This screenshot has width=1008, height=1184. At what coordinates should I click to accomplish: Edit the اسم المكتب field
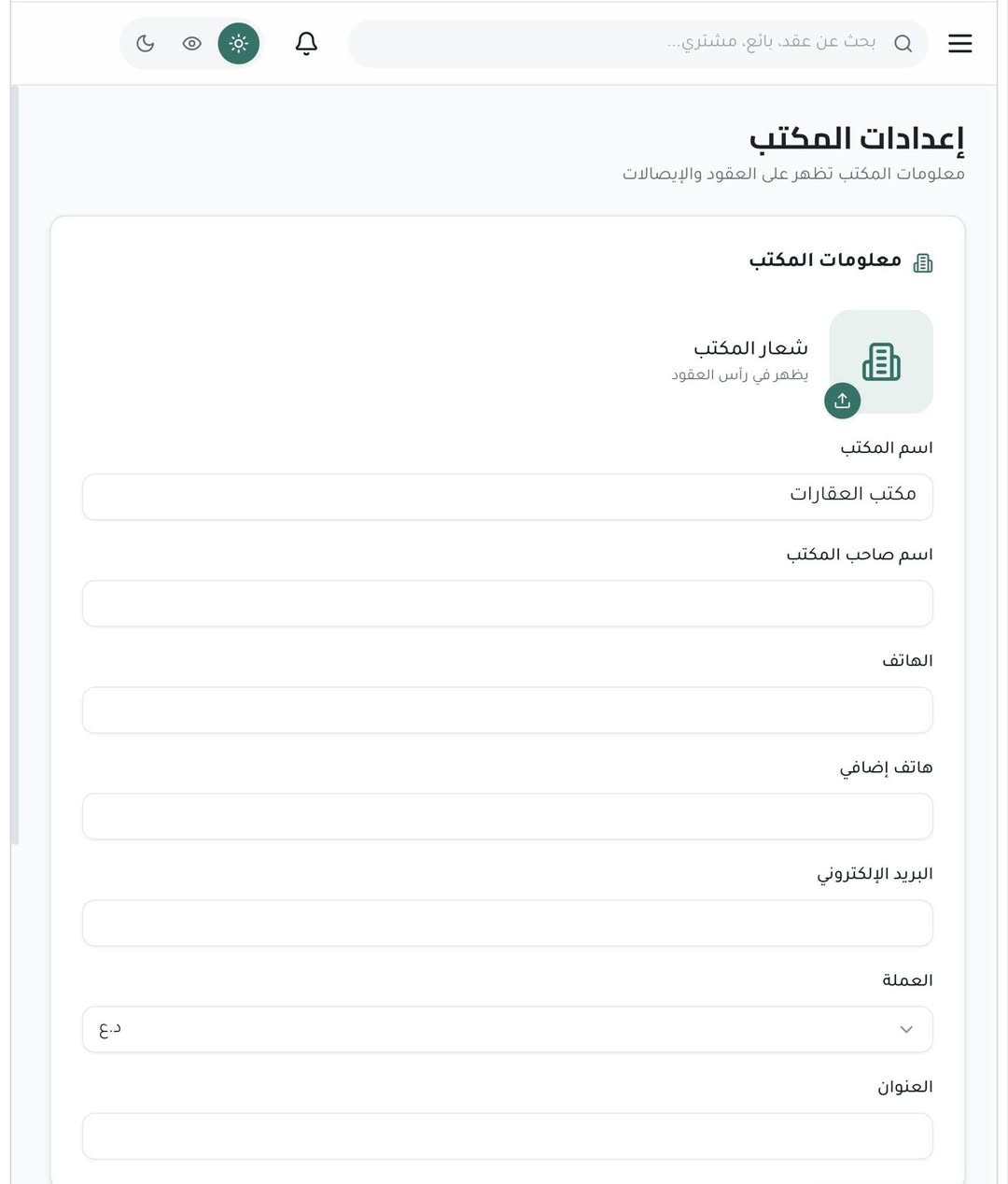click(508, 496)
